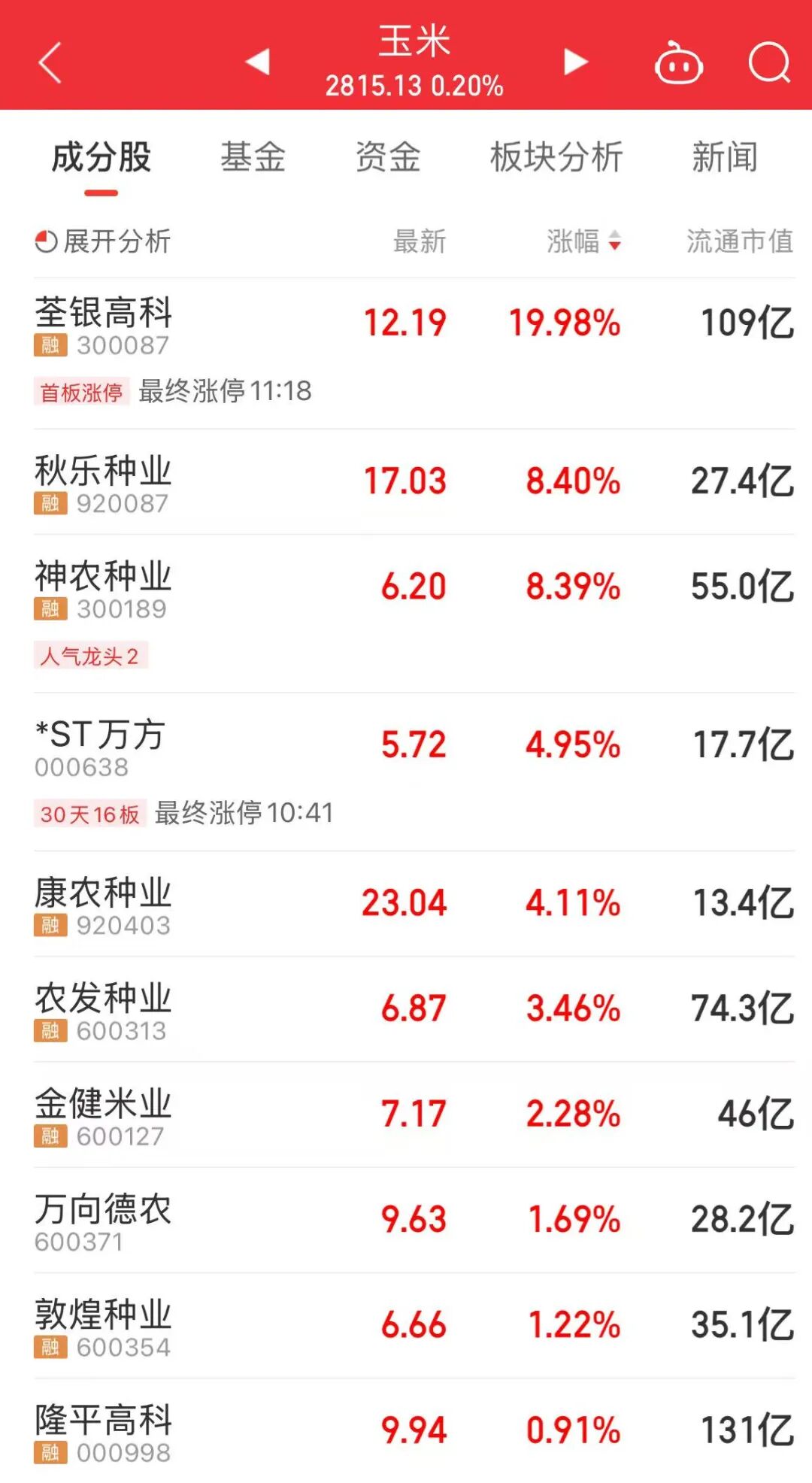The width and height of the screenshot is (812, 1483).
Task: Tap 展开分析 to expand analysis
Action: pyautogui.click(x=104, y=241)
